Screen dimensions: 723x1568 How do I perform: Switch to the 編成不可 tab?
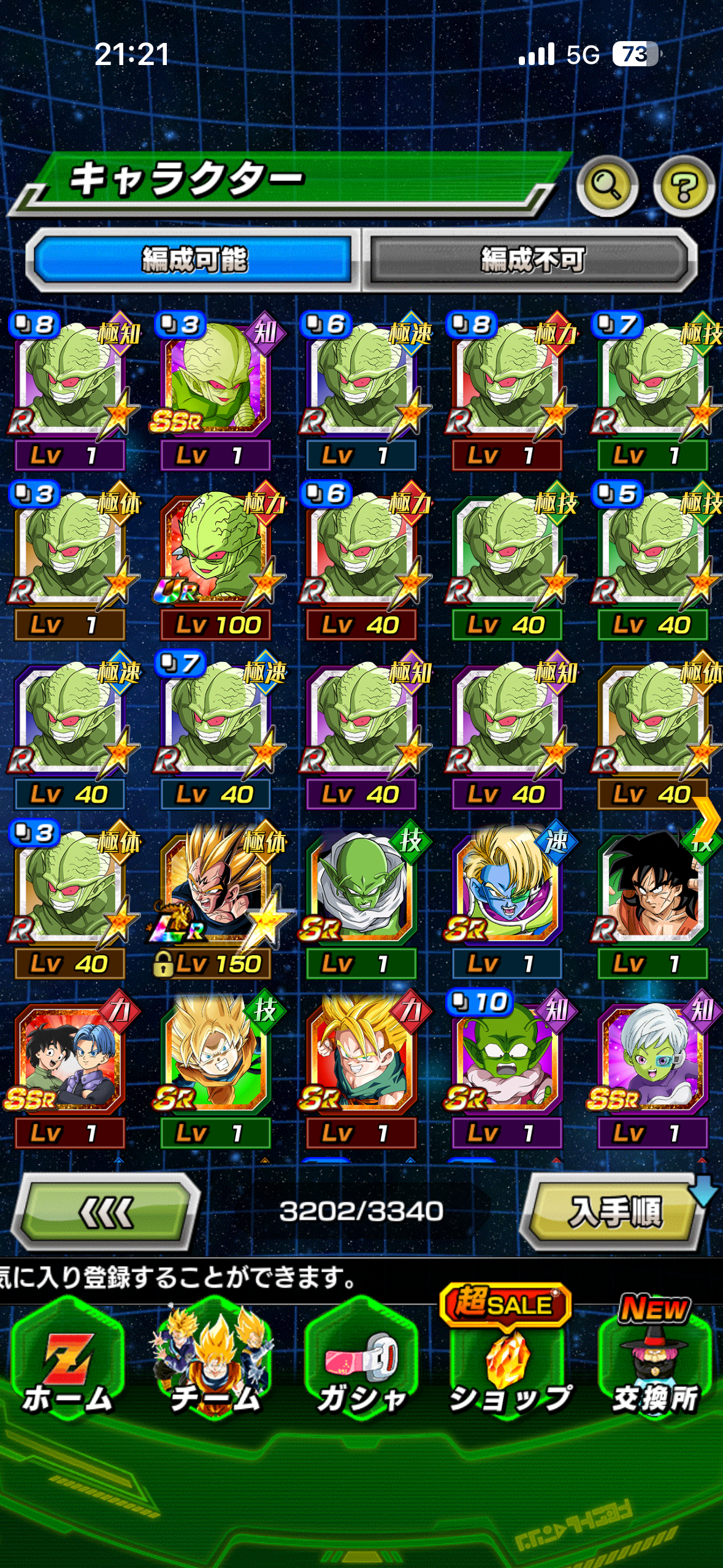pyautogui.click(x=531, y=259)
